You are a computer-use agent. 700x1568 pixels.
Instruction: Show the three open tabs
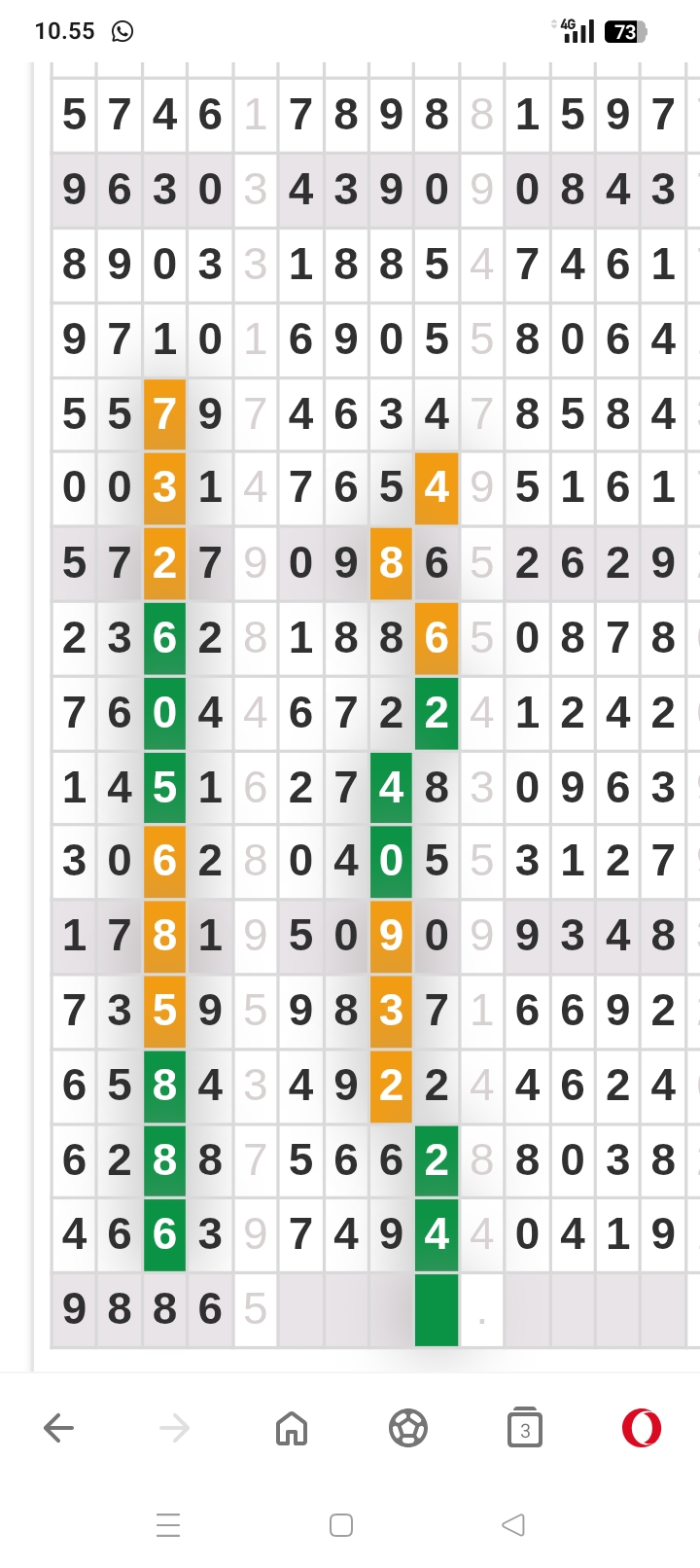click(x=525, y=1428)
